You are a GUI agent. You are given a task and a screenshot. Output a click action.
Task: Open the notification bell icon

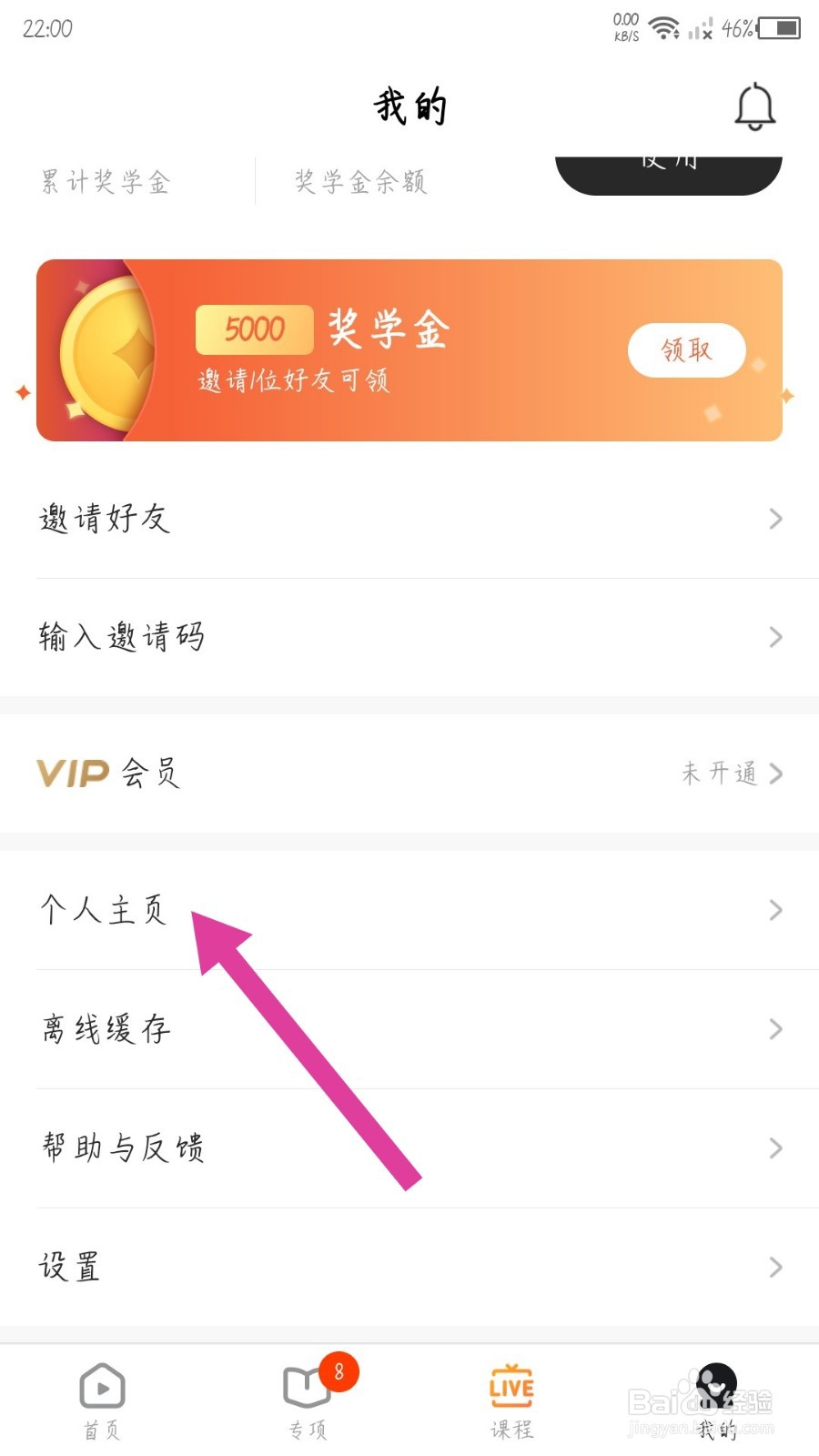pos(754,106)
